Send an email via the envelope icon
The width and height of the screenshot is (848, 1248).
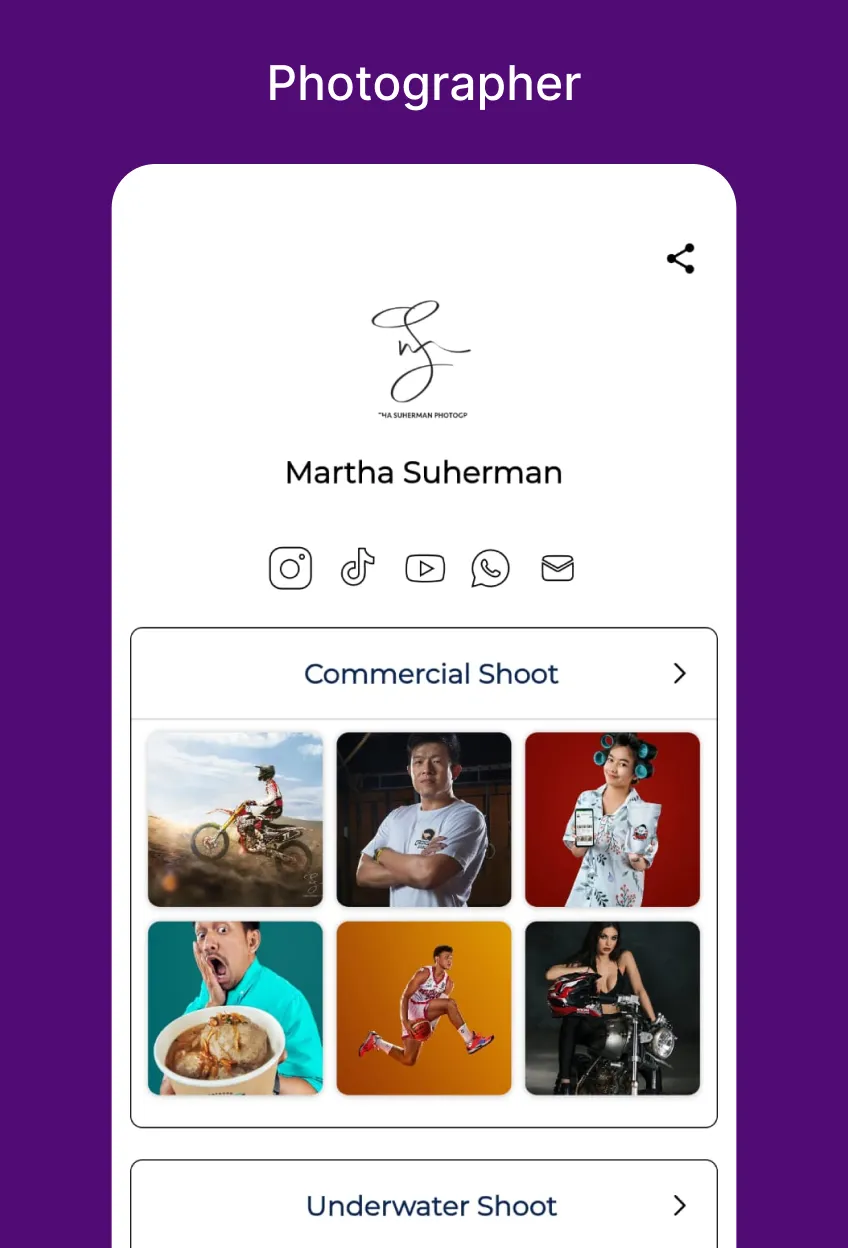coord(557,567)
